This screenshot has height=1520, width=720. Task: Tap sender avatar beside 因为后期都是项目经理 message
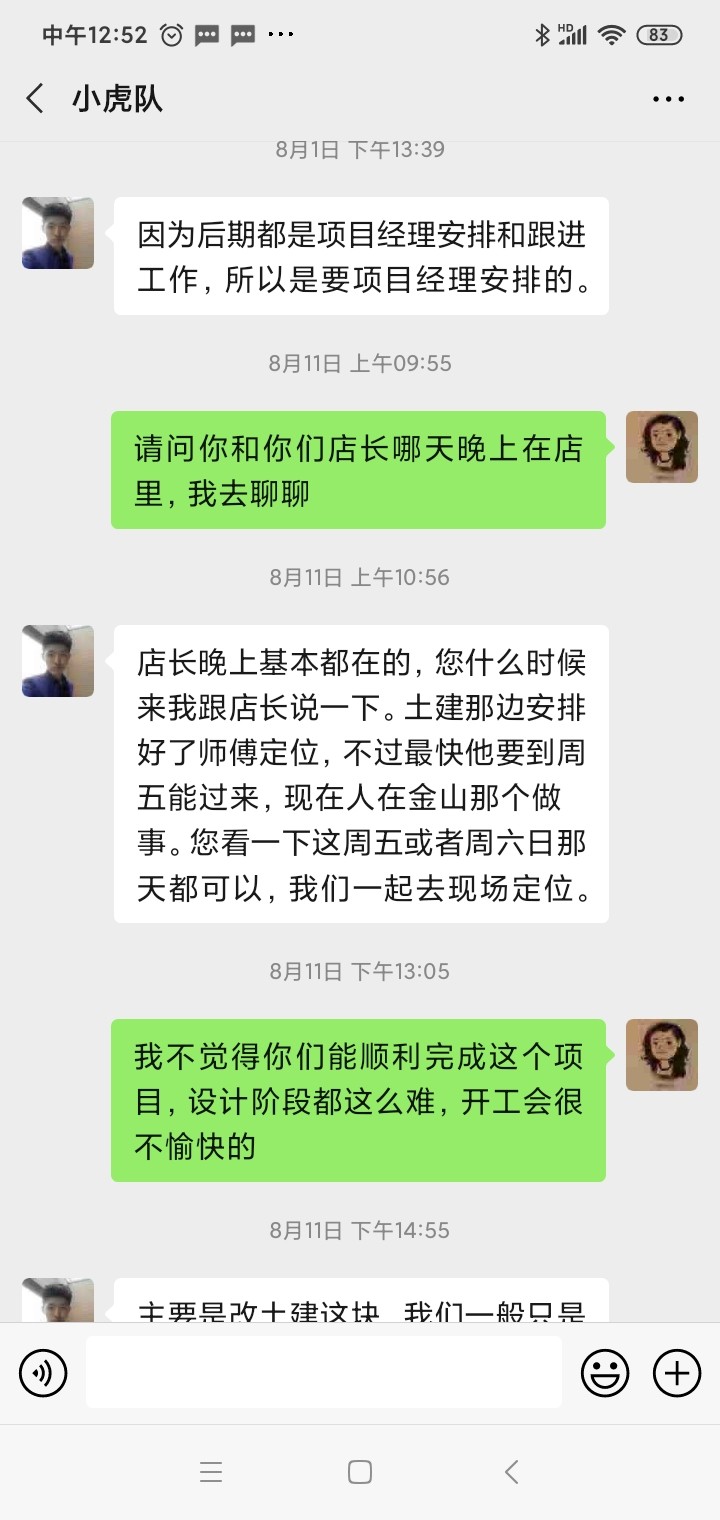(x=58, y=233)
